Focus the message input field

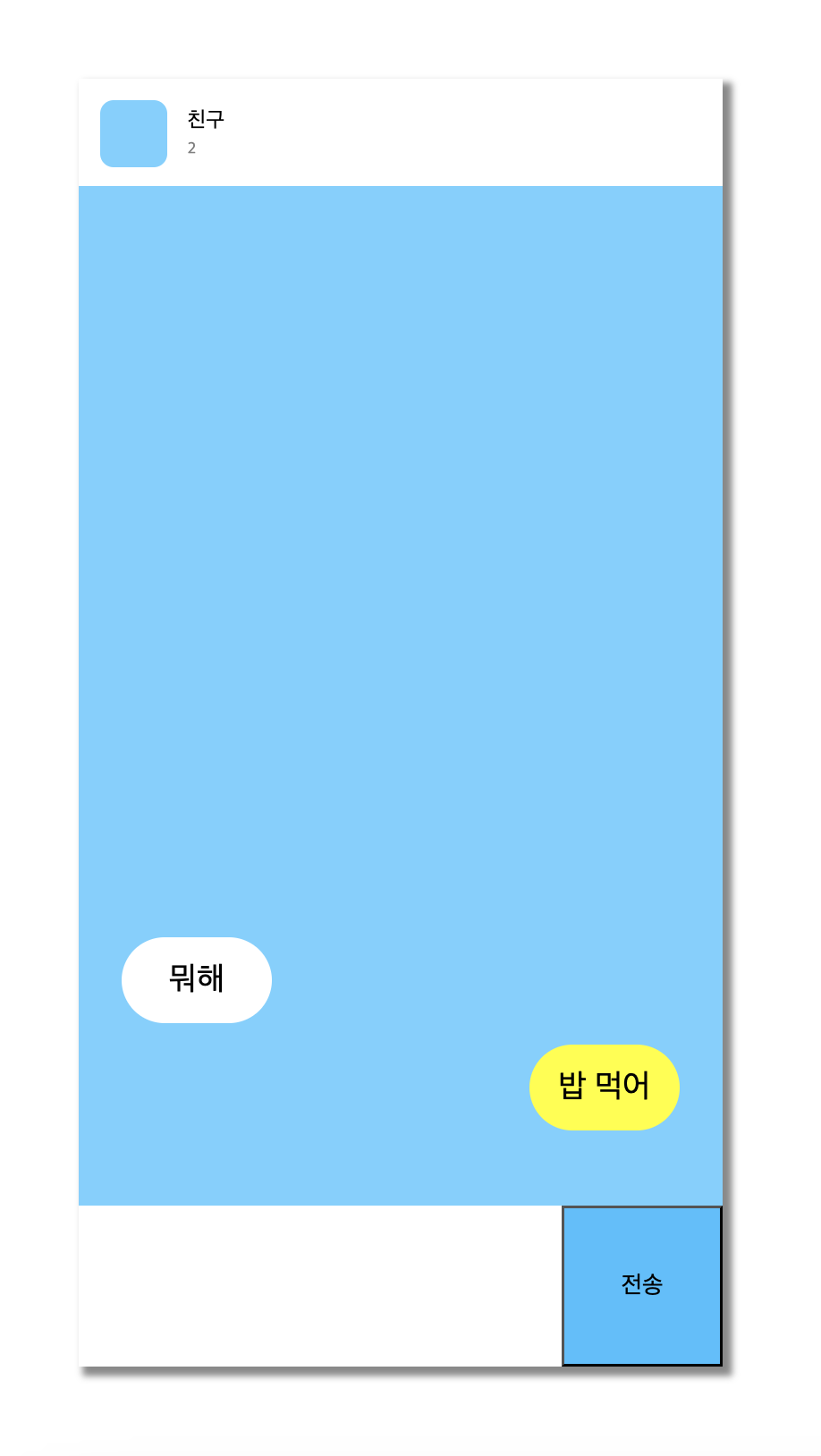tap(319, 1285)
